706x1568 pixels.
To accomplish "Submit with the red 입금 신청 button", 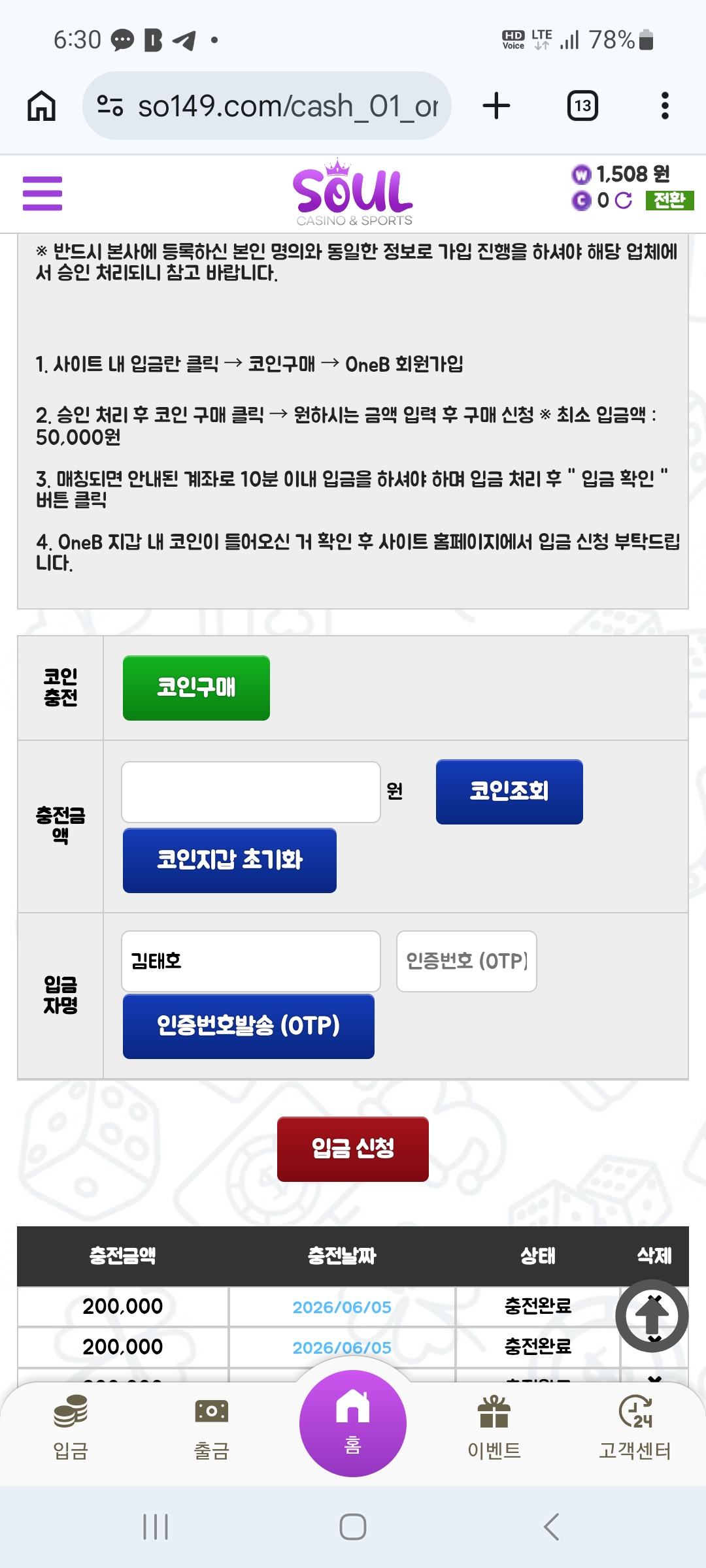I will click(x=353, y=1149).
